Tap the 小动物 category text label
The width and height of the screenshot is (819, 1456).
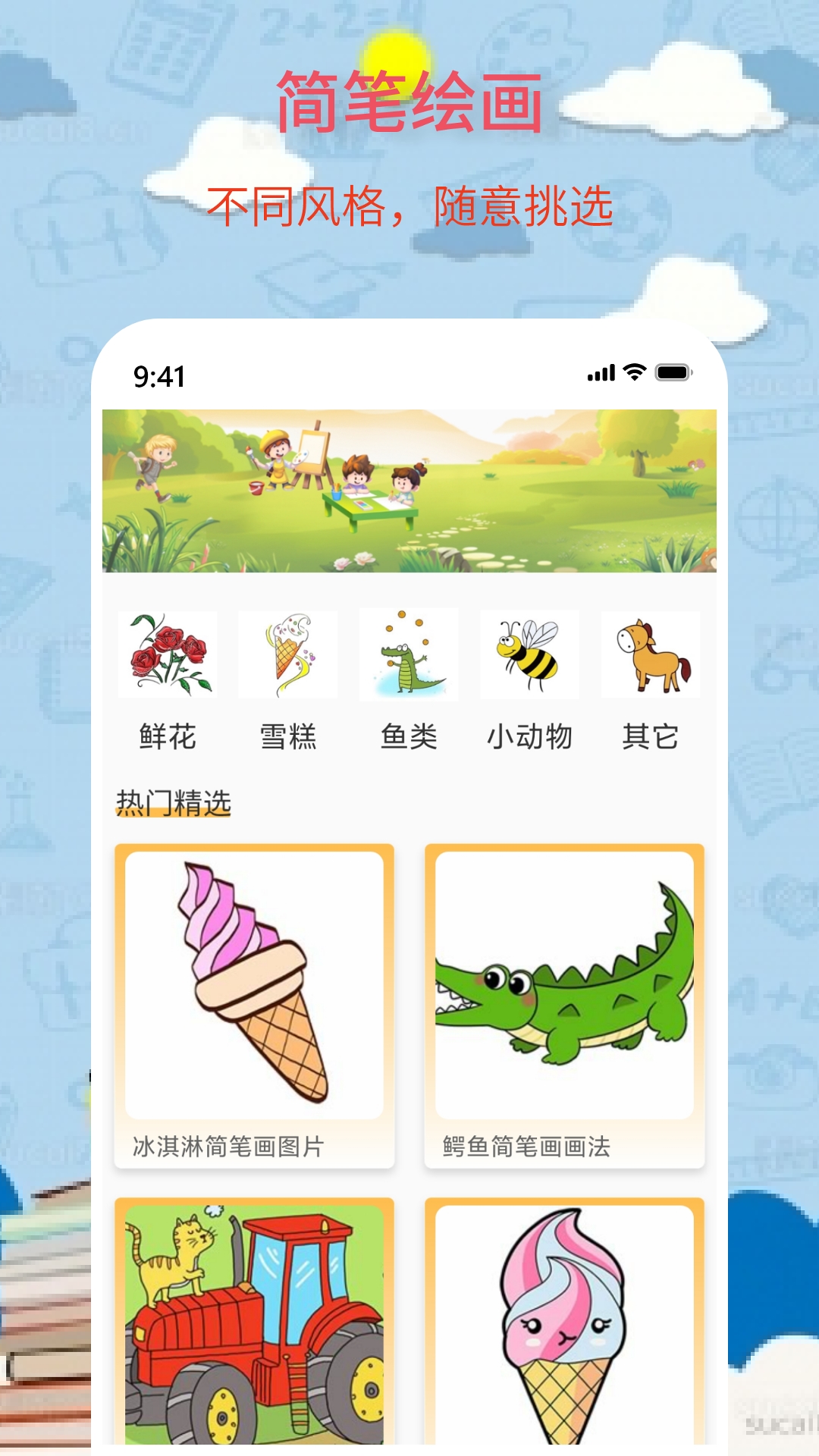point(529,734)
